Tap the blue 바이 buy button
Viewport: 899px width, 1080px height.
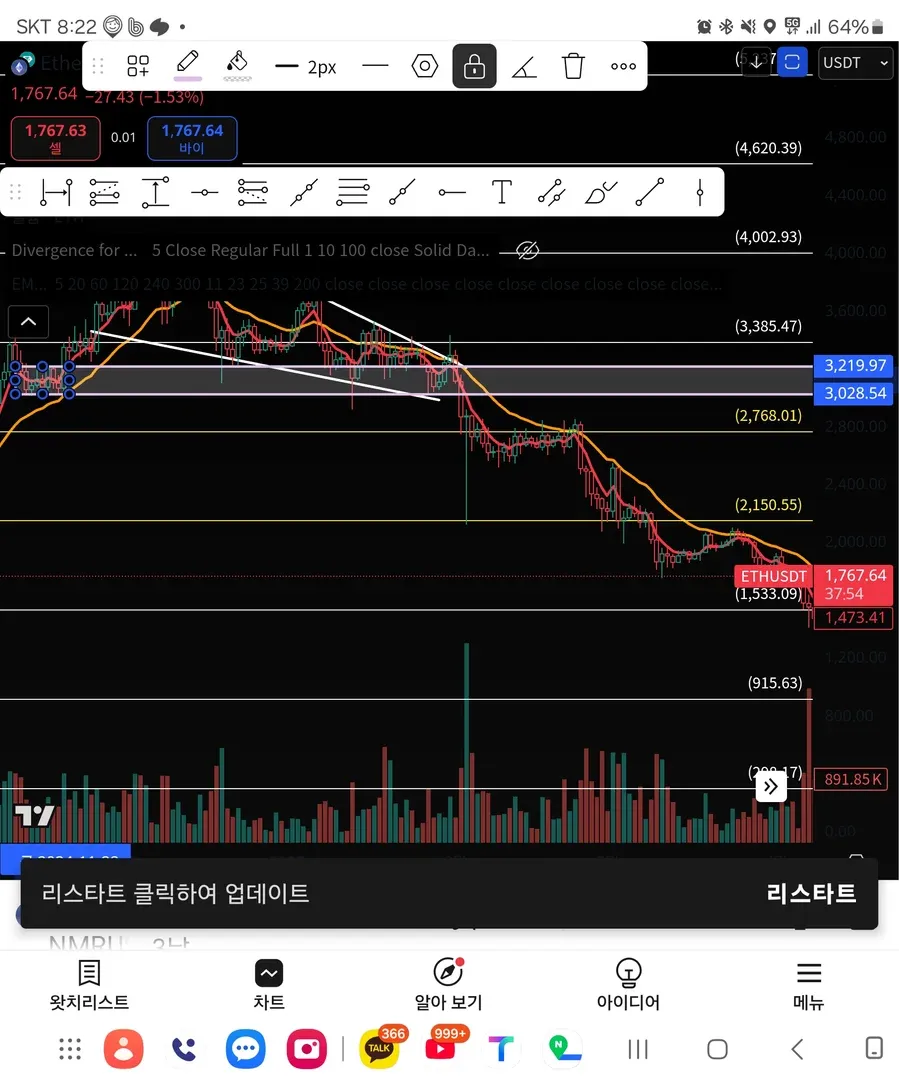[192, 138]
